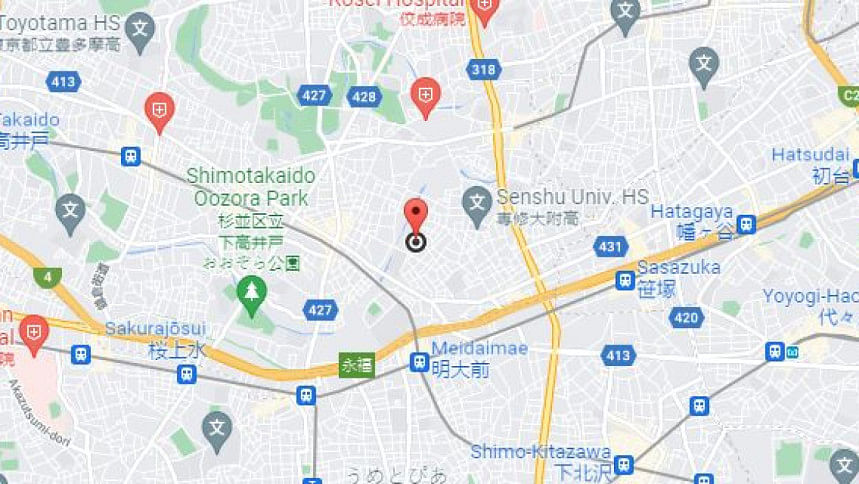This screenshot has height=484, width=859.
Task: Tap the red location pin marker
Action: coord(416,216)
